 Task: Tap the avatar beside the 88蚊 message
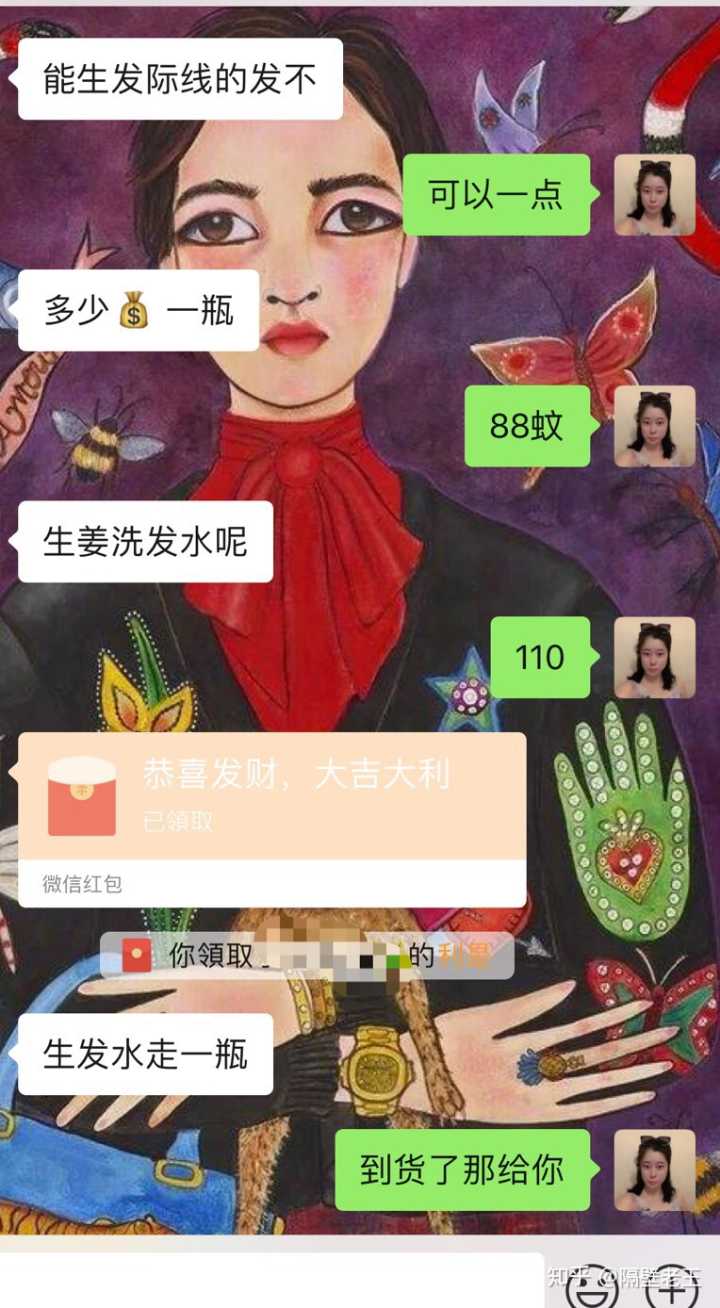click(654, 427)
